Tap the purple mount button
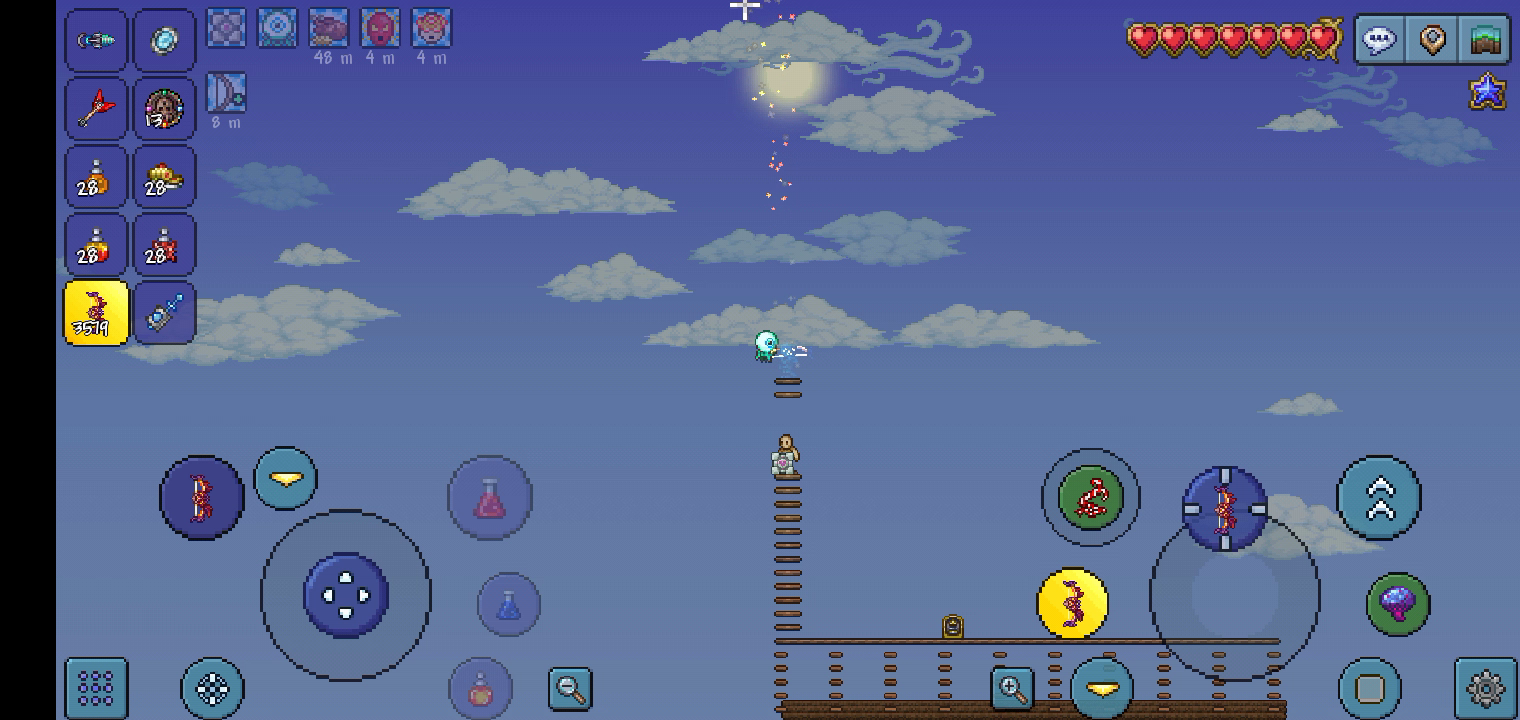 pyautogui.click(x=1397, y=603)
